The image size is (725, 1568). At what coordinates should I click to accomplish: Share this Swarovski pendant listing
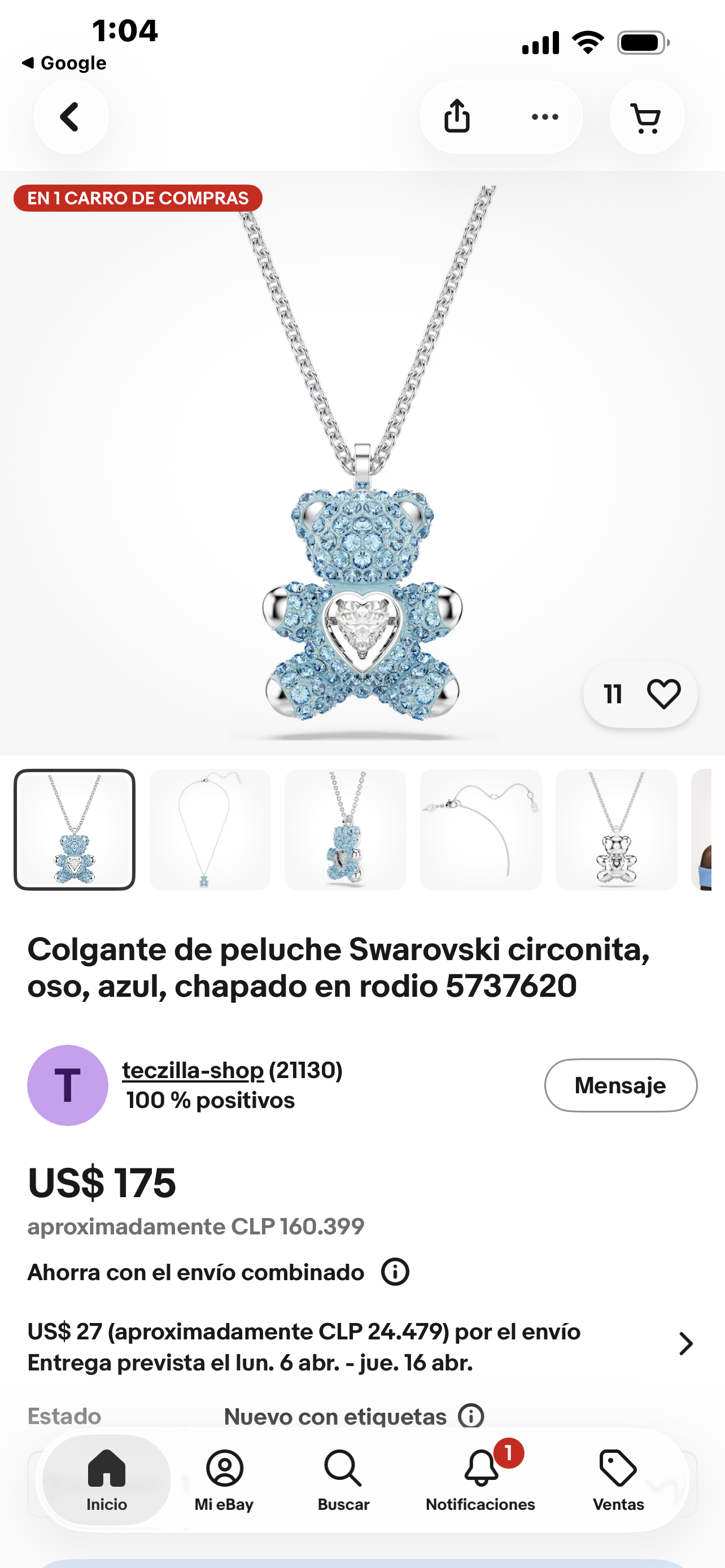click(457, 117)
